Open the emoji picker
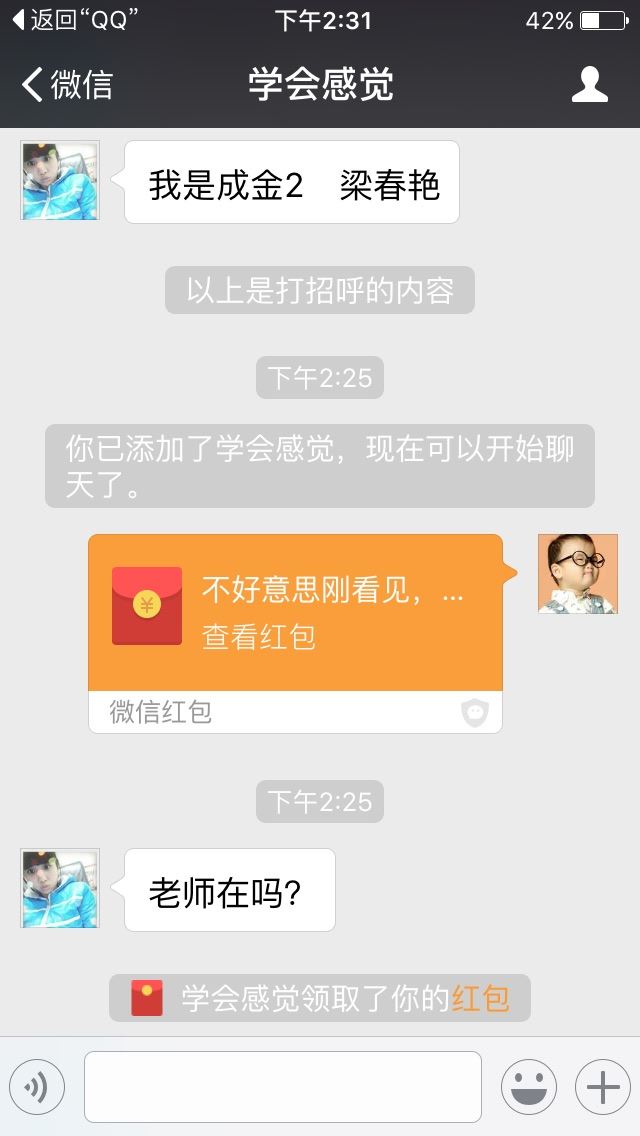The width and height of the screenshot is (640, 1136). pyautogui.click(x=528, y=1086)
